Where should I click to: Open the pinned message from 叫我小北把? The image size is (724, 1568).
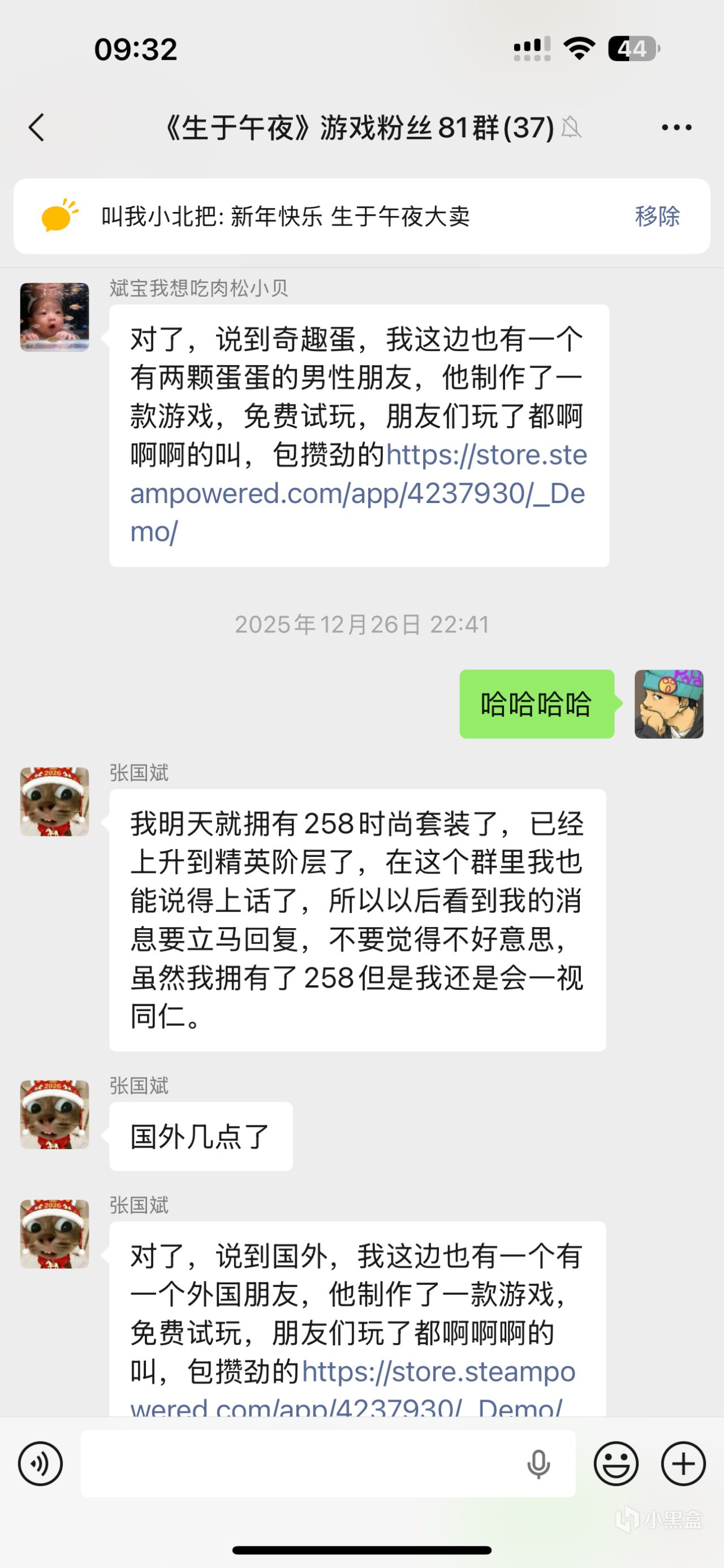(286, 216)
